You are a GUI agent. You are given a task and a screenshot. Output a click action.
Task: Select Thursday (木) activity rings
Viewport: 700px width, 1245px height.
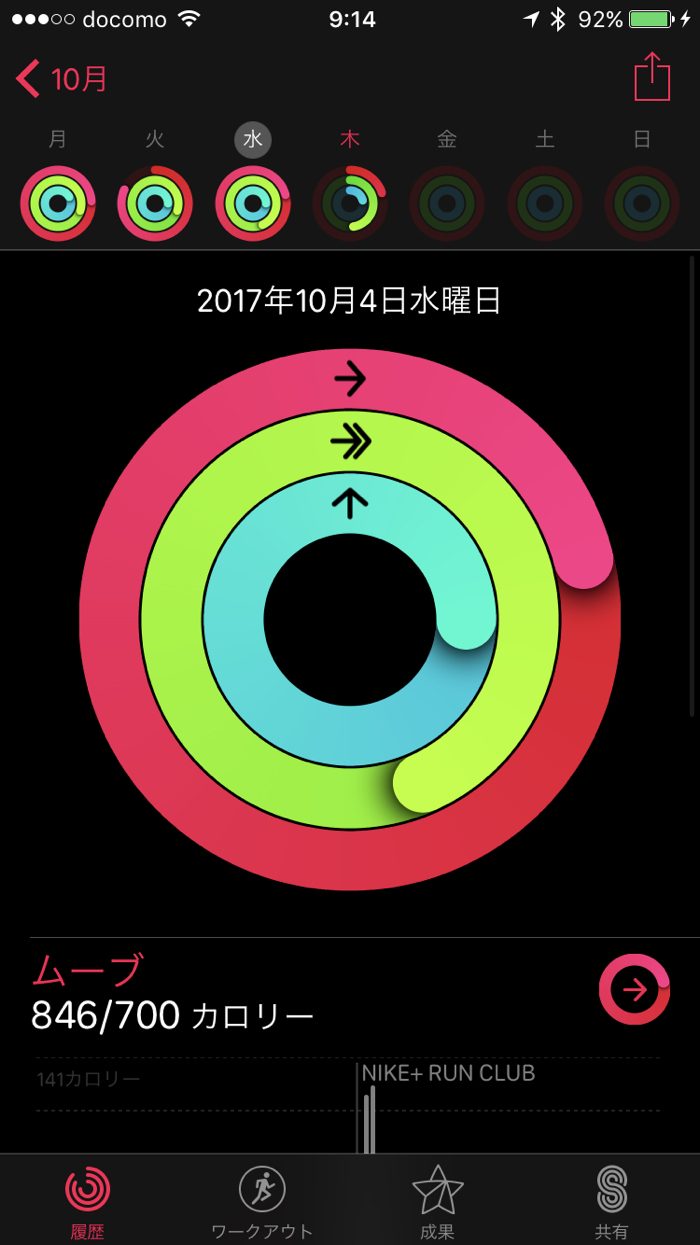[350, 203]
